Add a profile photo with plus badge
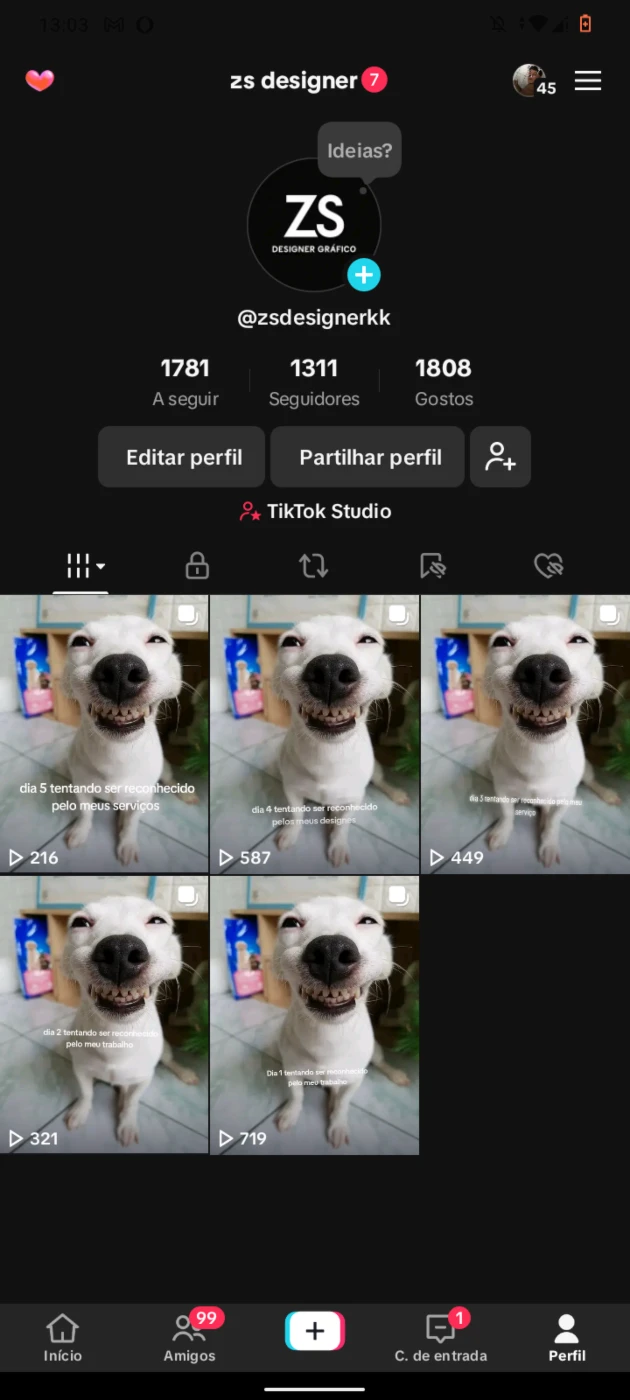Image resolution: width=630 pixels, height=1400 pixels. [364, 274]
